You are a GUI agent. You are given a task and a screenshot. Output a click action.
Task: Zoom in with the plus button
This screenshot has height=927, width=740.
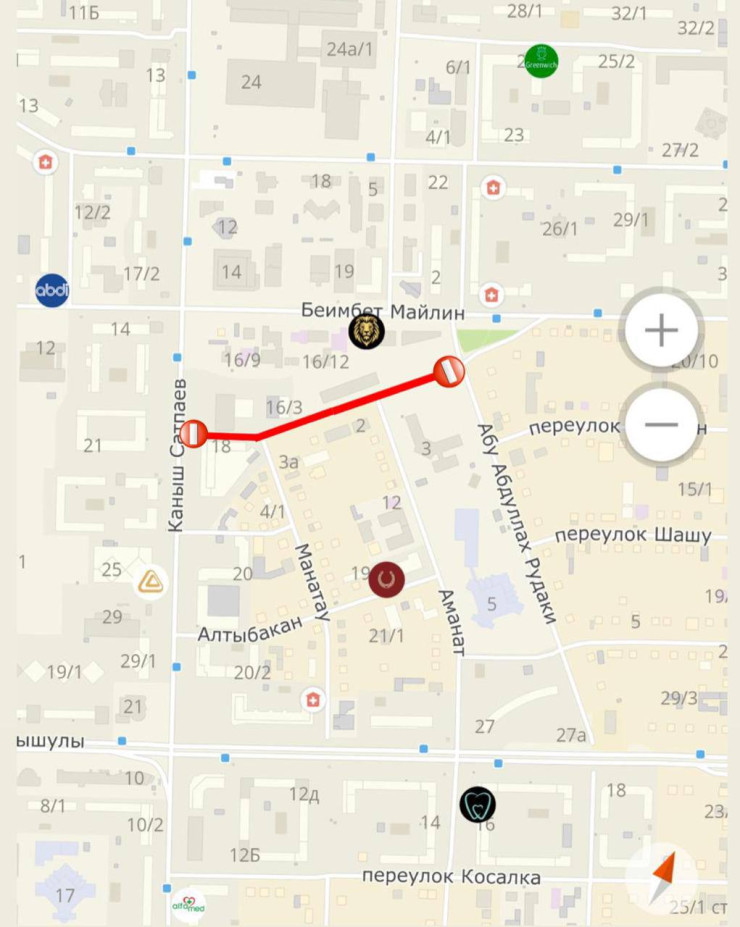tap(662, 330)
